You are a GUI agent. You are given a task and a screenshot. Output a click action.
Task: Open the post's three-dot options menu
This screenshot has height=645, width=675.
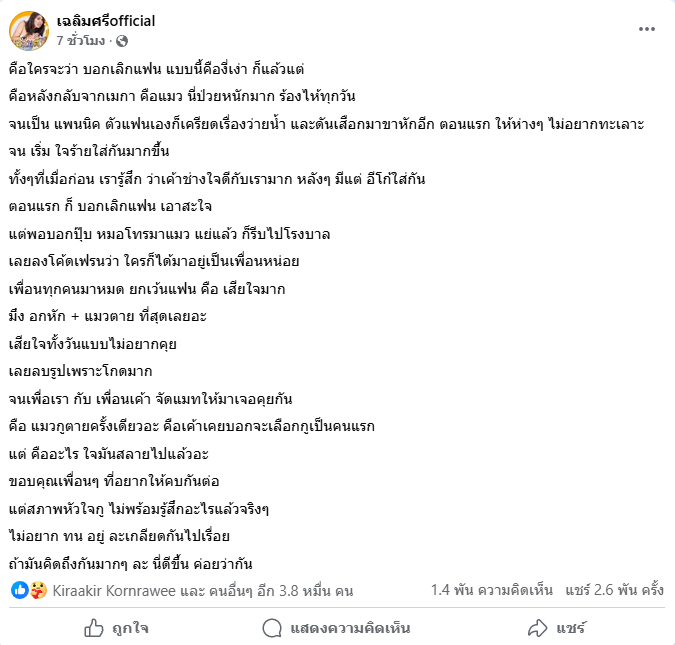click(x=647, y=29)
